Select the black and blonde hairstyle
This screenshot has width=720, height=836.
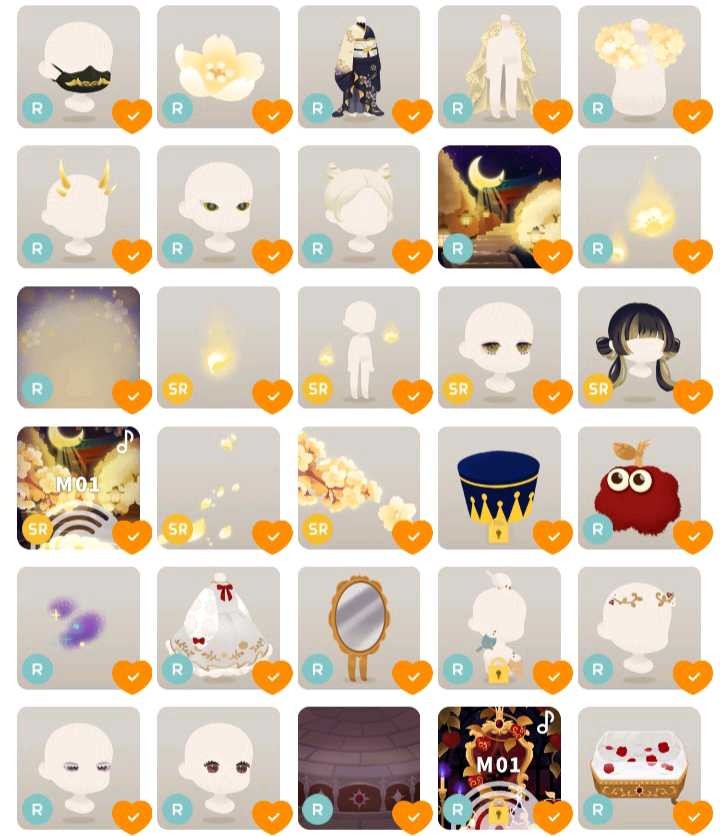tap(639, 347)
